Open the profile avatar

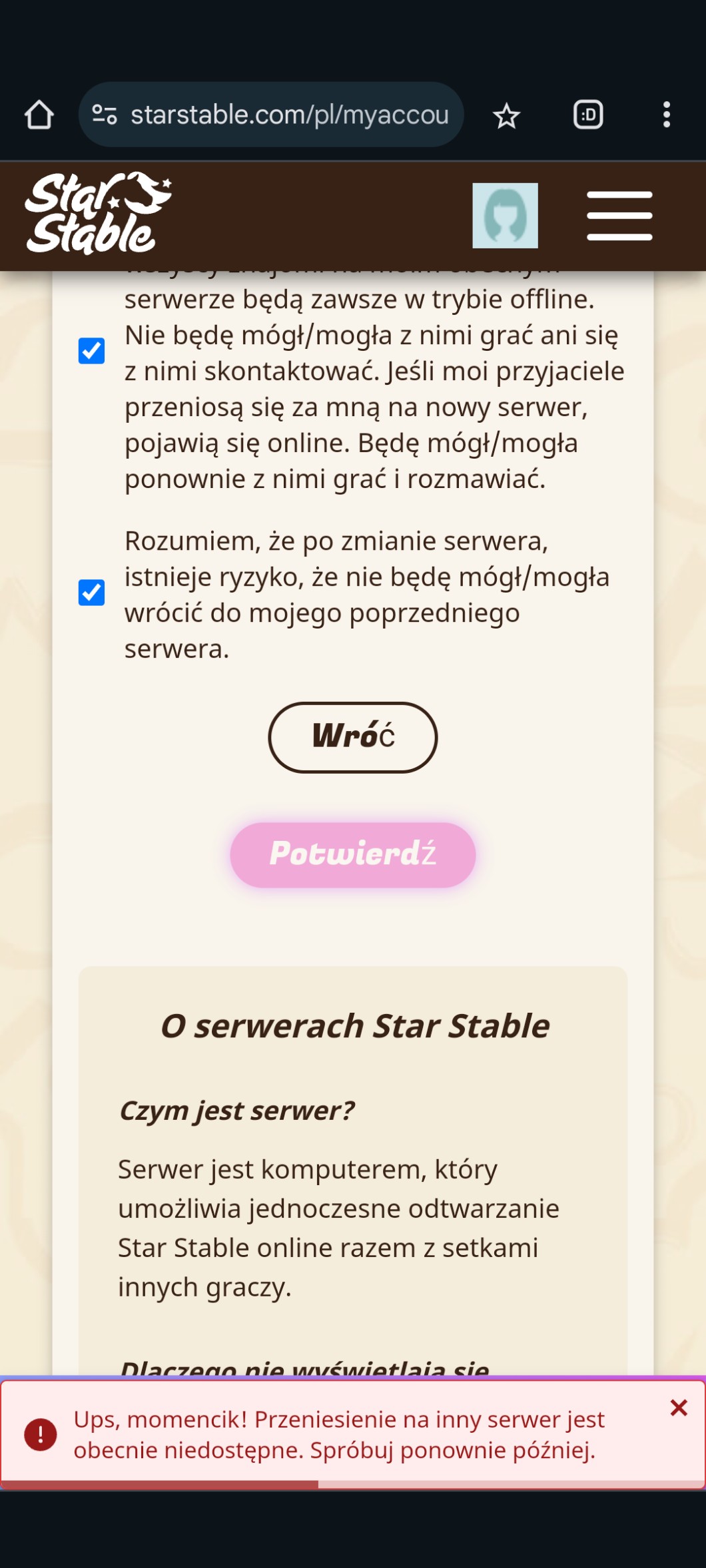coord(505,216)
